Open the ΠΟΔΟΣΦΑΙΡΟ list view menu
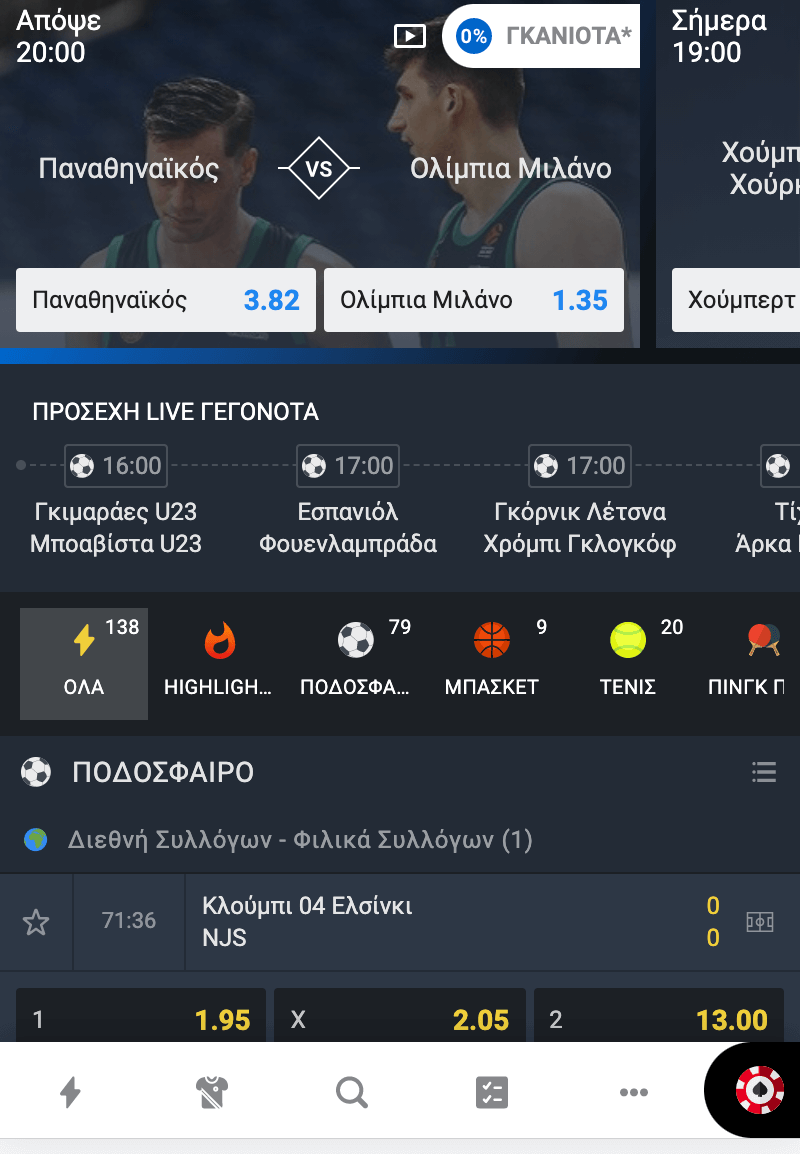 coord(764,772)
